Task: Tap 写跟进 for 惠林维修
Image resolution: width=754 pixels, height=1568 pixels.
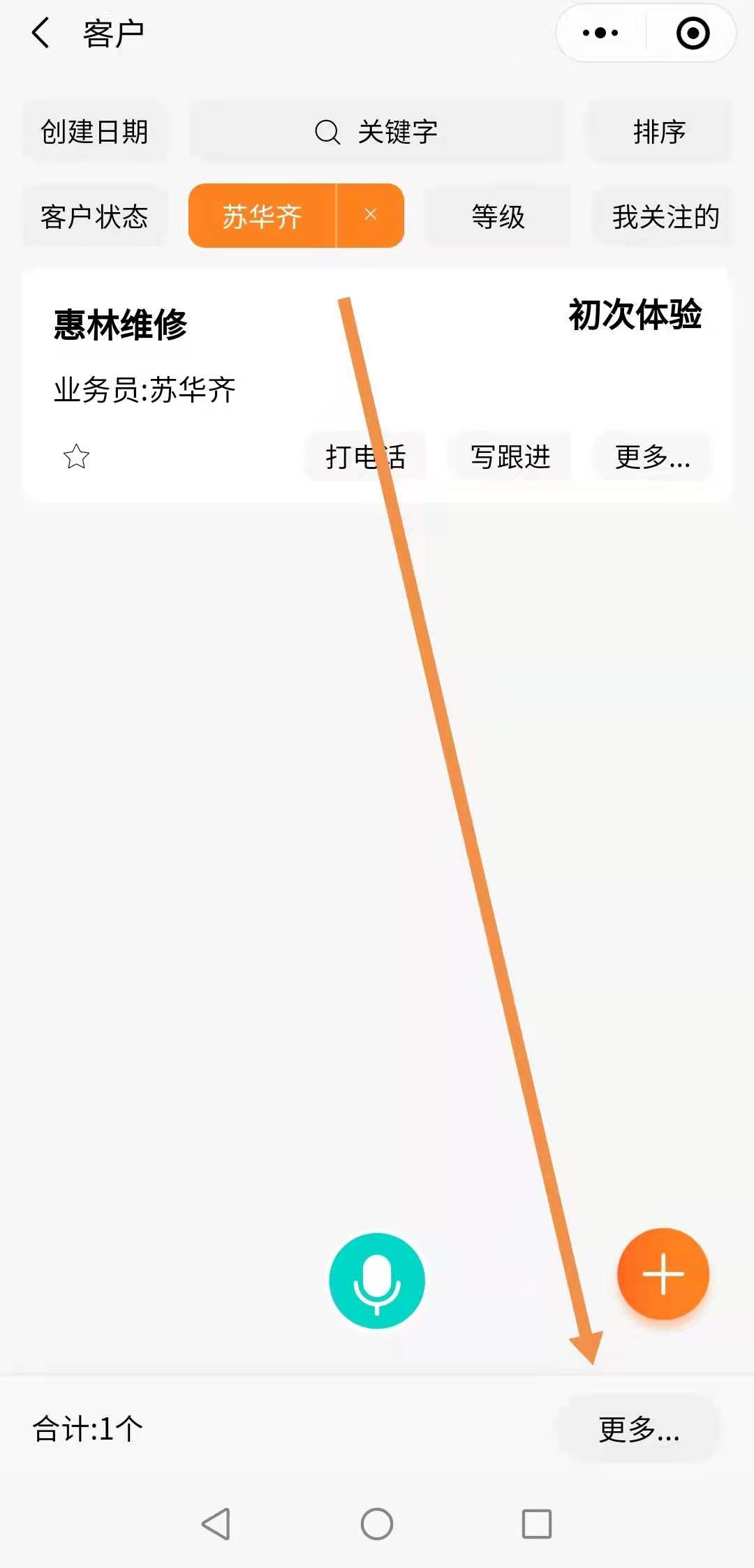Action: 510,457
